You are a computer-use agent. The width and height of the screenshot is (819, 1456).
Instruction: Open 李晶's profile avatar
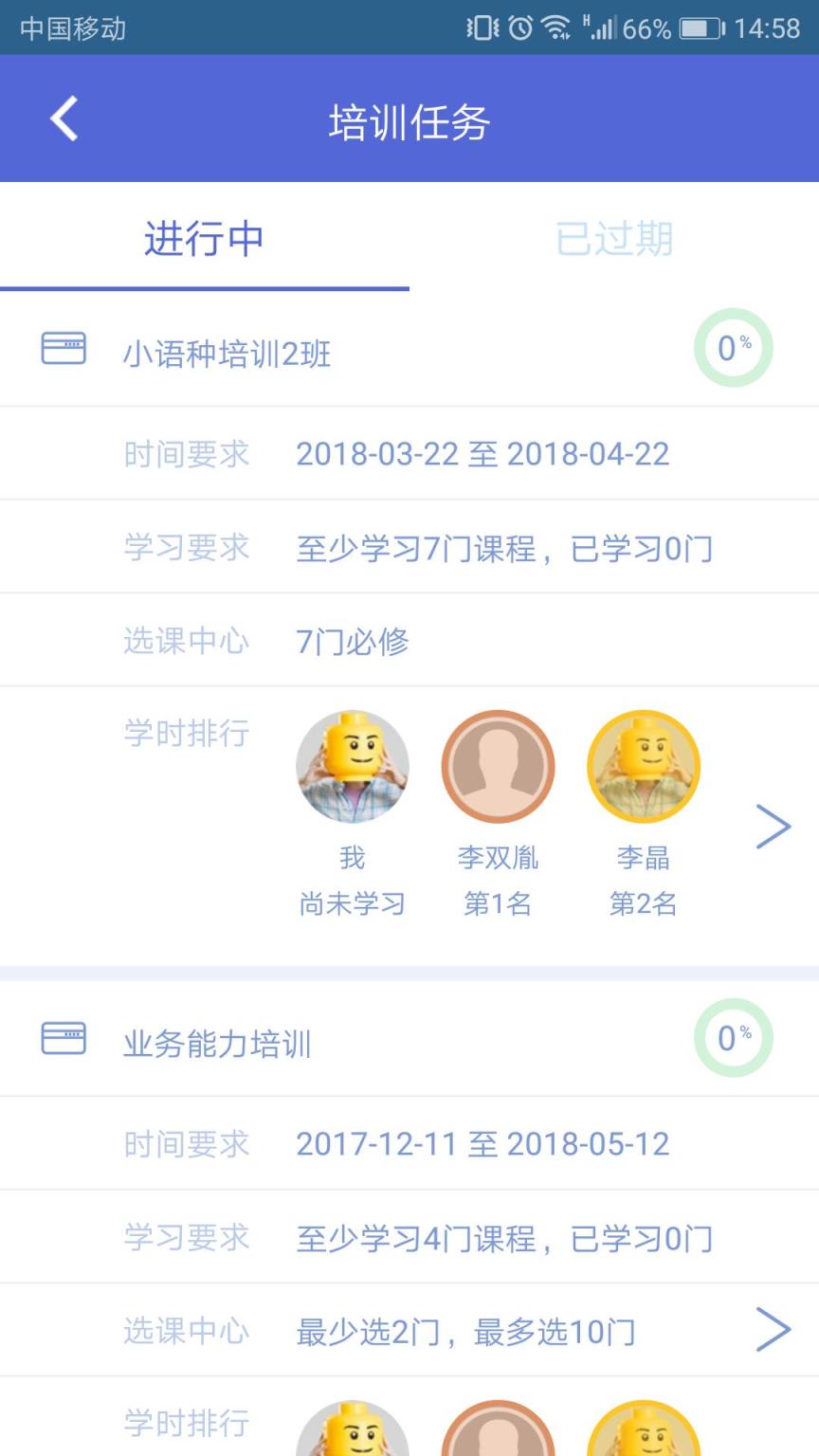pos(644,765)
